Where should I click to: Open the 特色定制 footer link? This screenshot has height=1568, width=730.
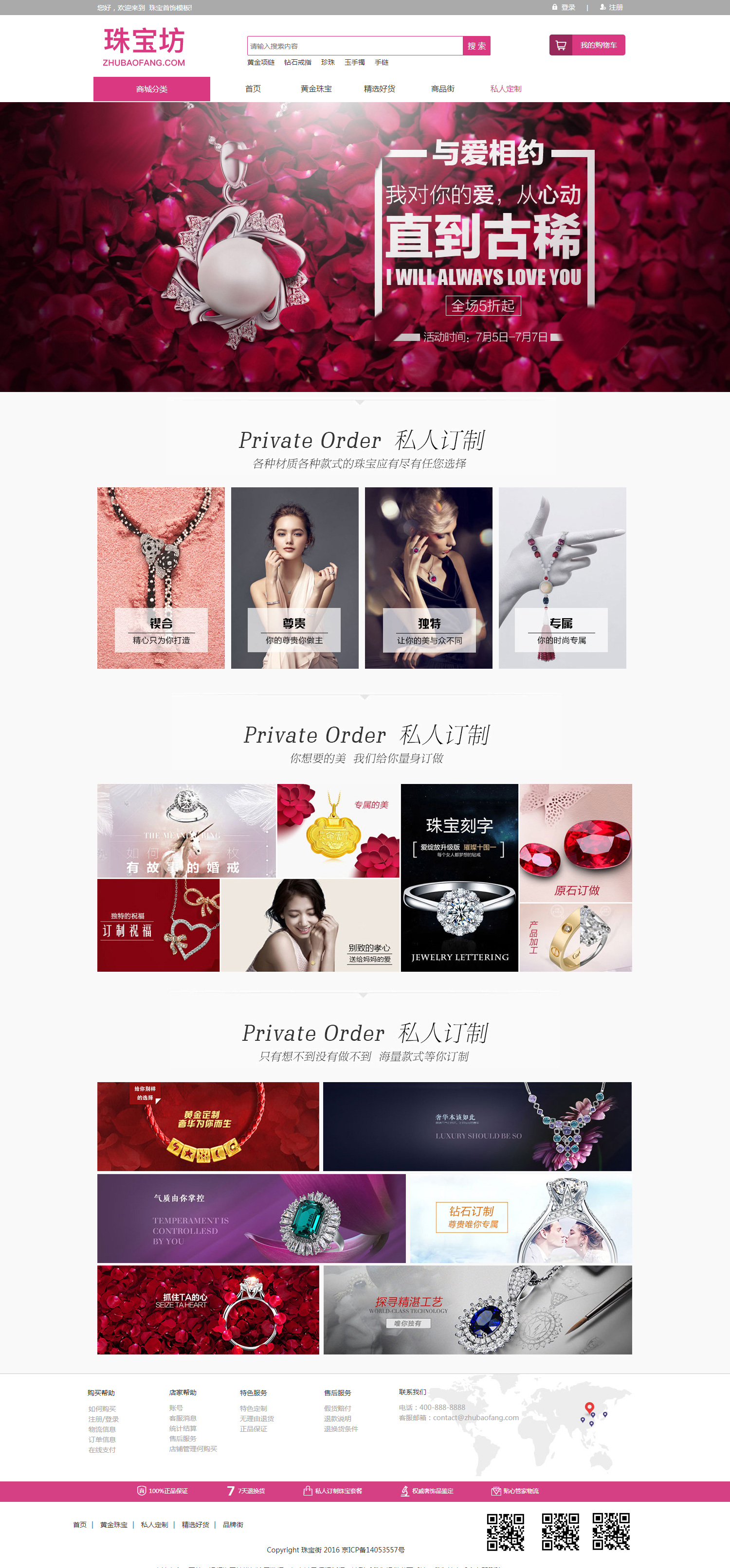click(253, 1408)
